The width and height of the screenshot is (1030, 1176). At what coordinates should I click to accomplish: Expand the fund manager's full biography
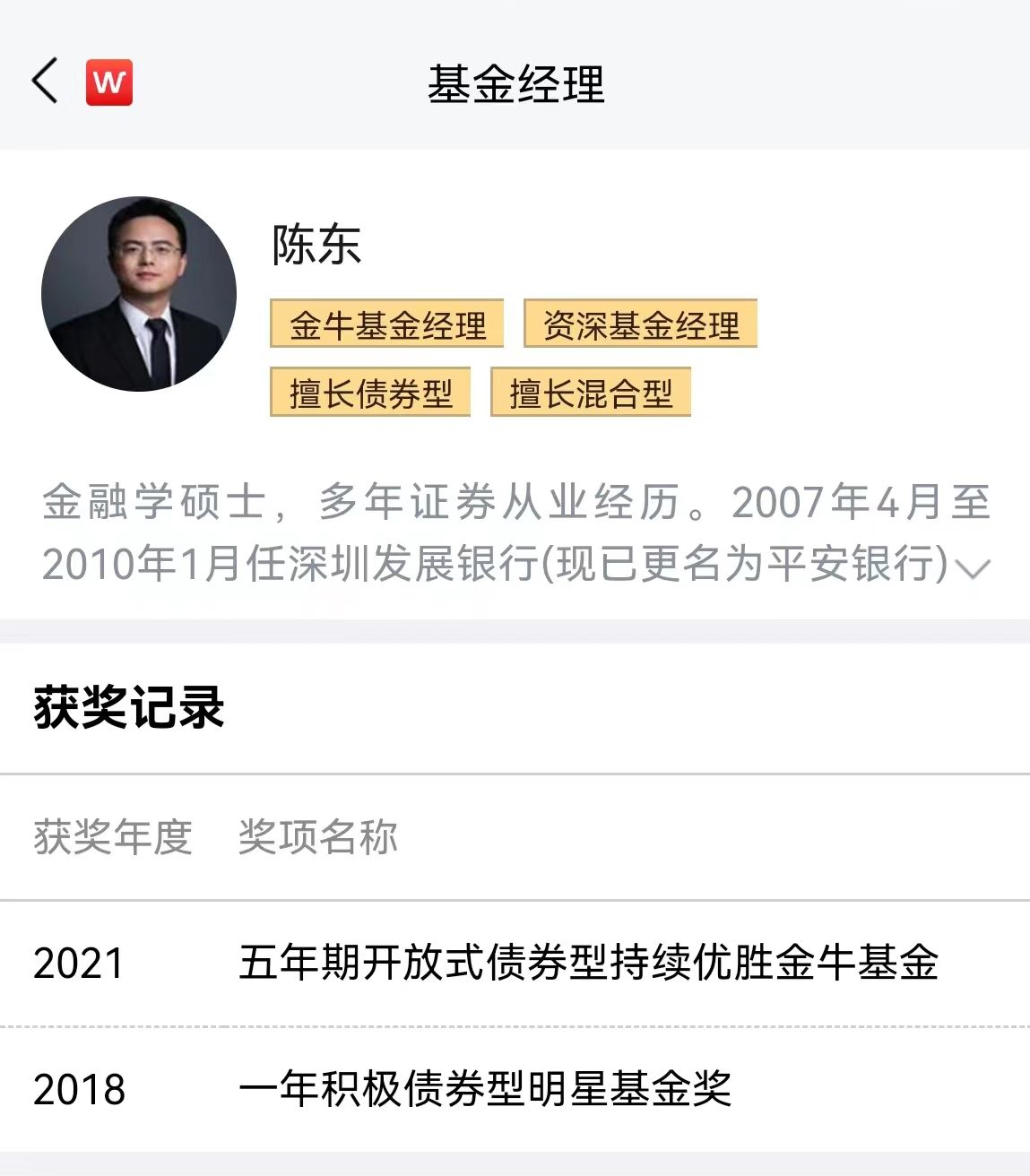pos(973,567)
